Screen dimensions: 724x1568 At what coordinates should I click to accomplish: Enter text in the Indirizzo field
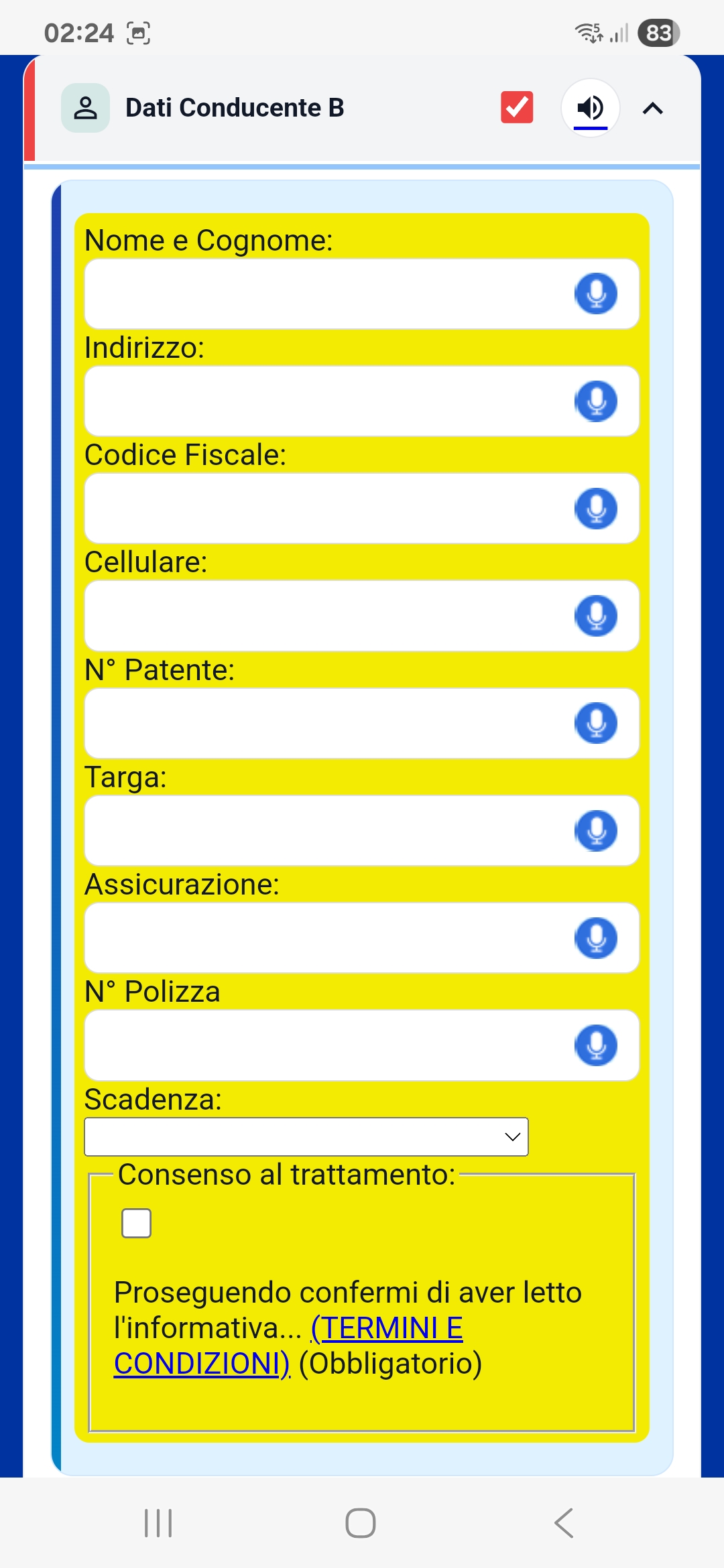click(x=322, y=401)
